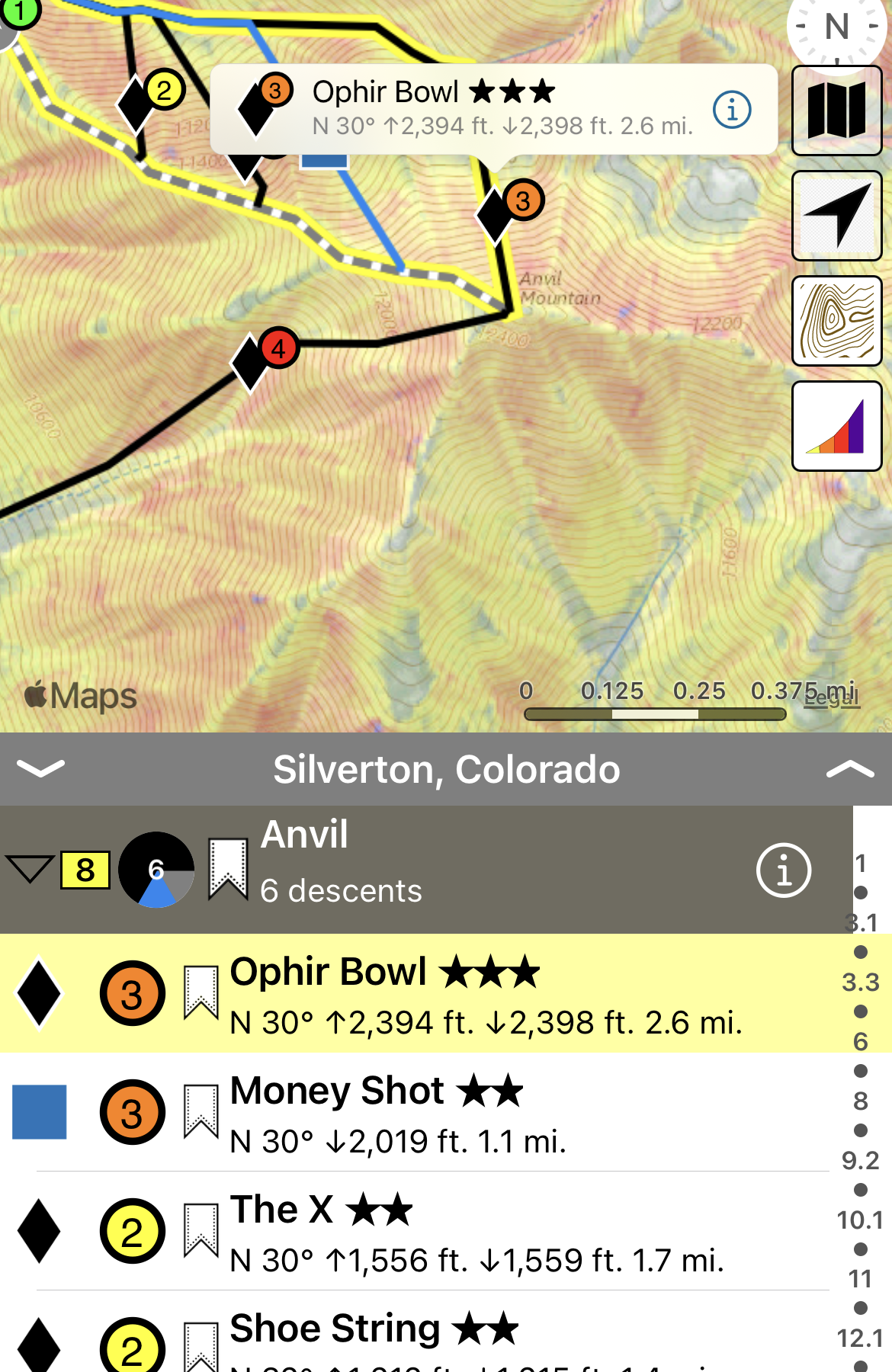Viewport: 892px width, 1372px height.
Task: Bookmark The X descent
Action: (201, 1230)
